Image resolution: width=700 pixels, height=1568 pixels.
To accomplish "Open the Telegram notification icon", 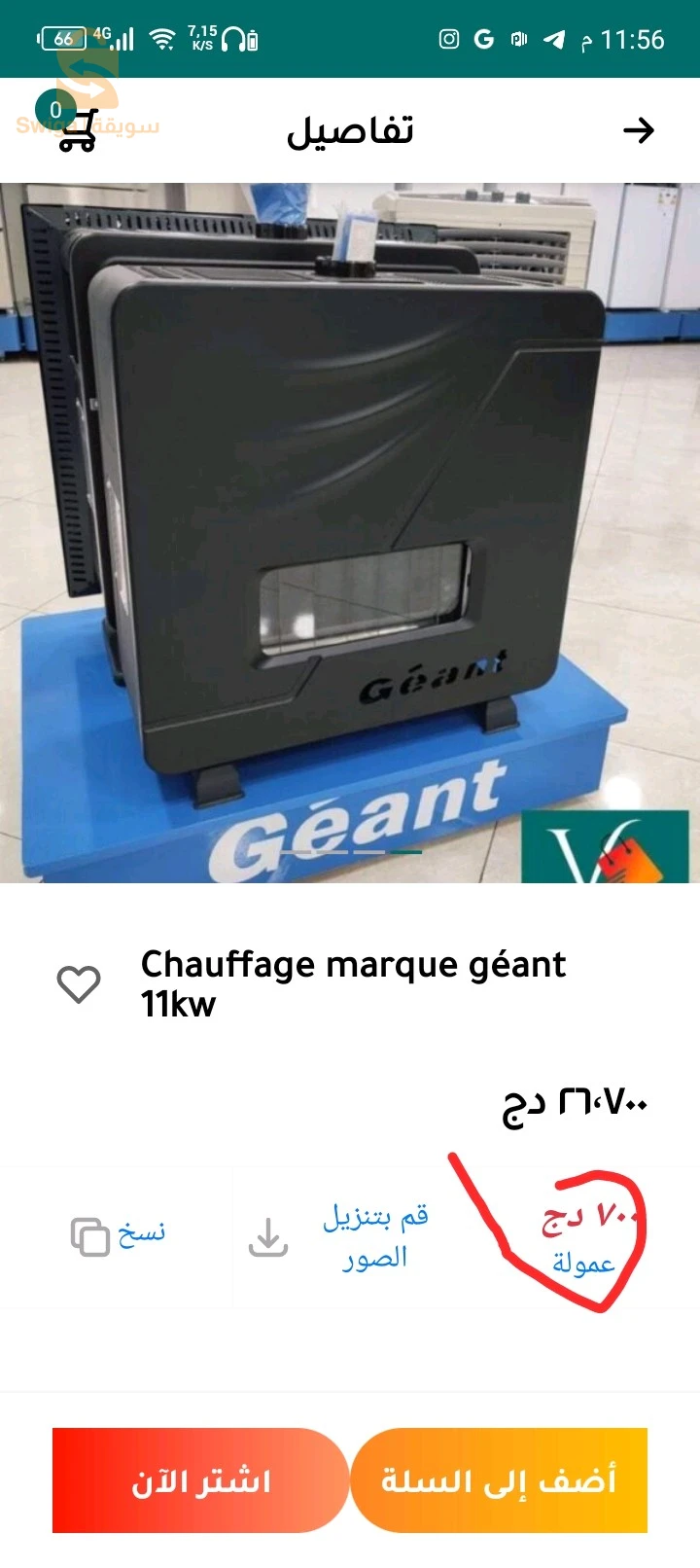I will (x=556, y=40).
